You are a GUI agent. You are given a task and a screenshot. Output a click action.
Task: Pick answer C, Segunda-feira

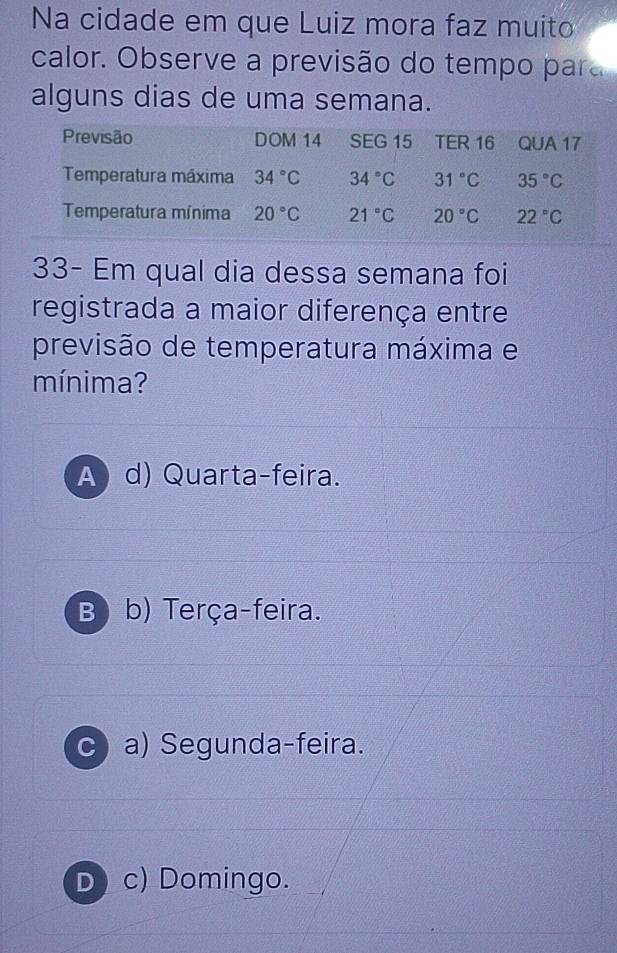point(319,747)
